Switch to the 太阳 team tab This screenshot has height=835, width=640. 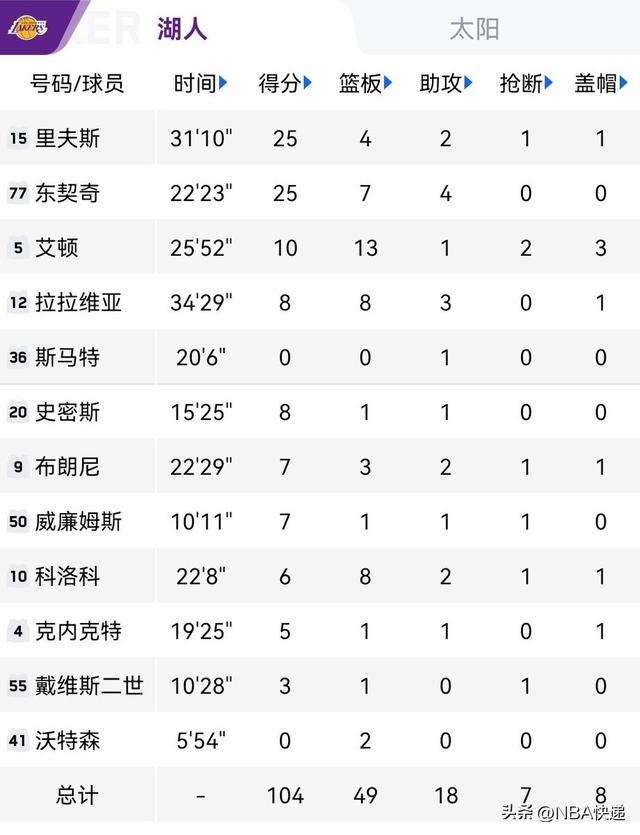click(x=473, y=28)
